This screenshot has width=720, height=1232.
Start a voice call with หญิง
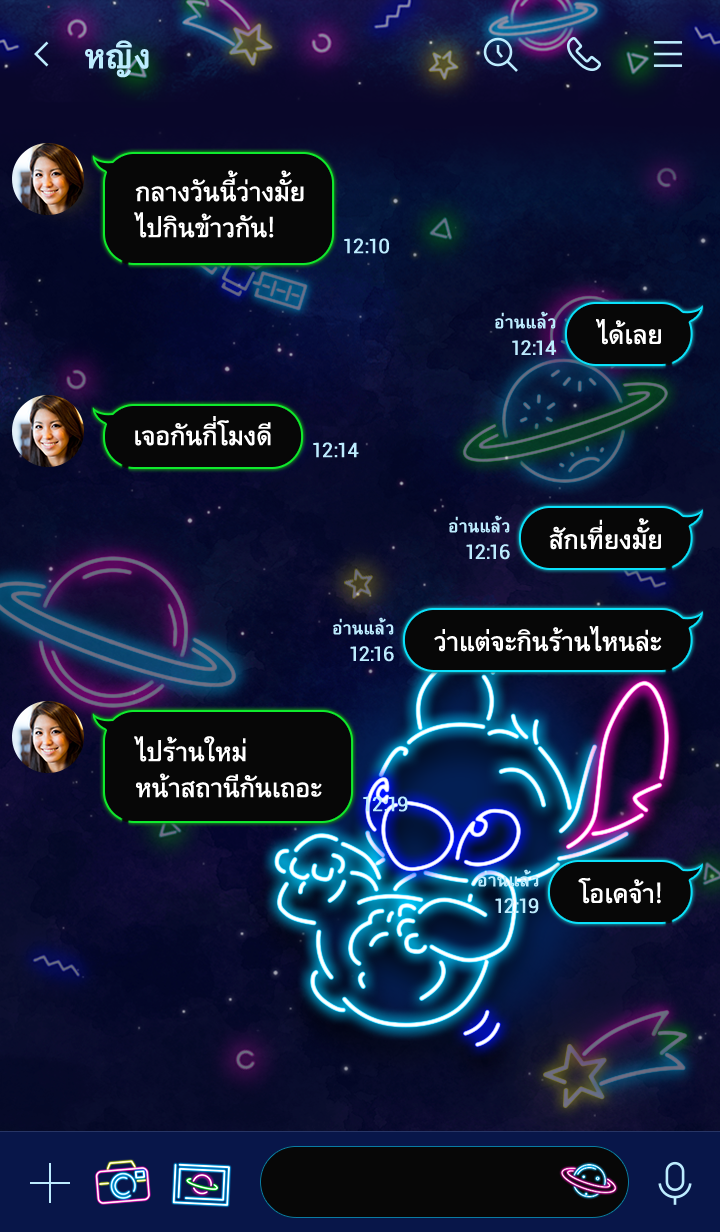583,55
